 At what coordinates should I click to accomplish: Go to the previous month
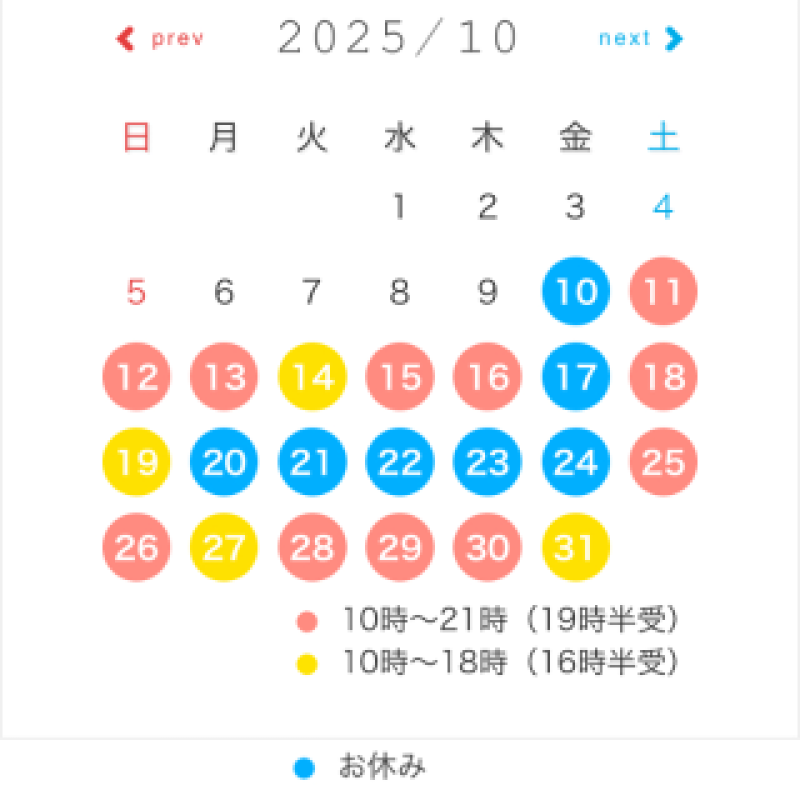click(x=160, y=39)
